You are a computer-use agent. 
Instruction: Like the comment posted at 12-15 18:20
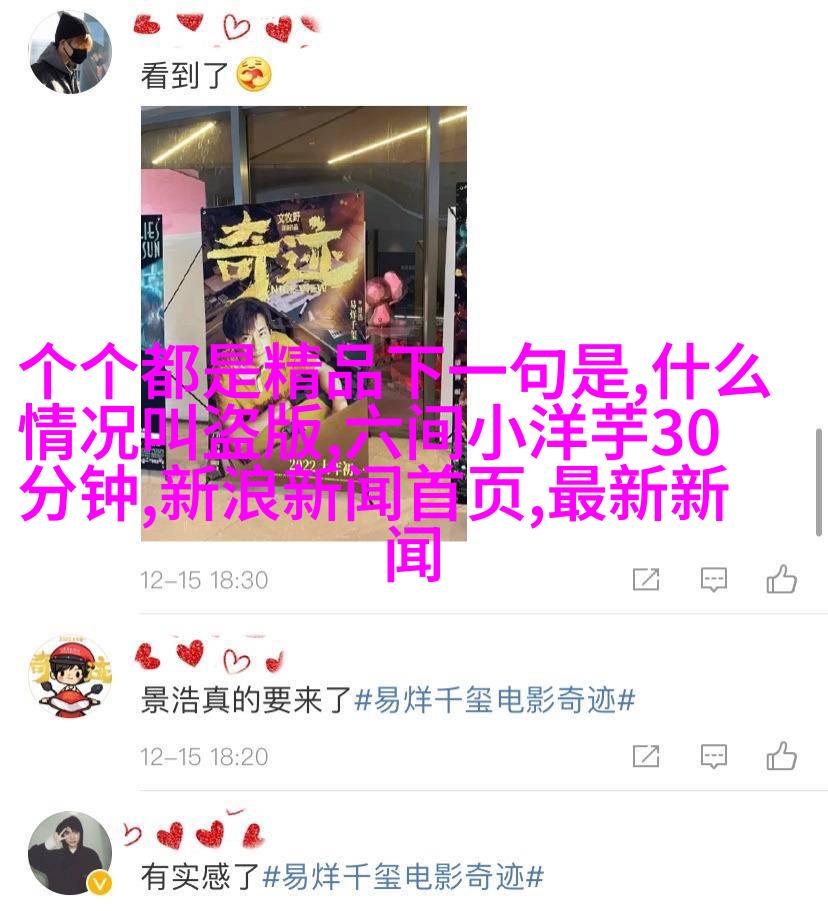pyautogui.click(x=781, y=757)
